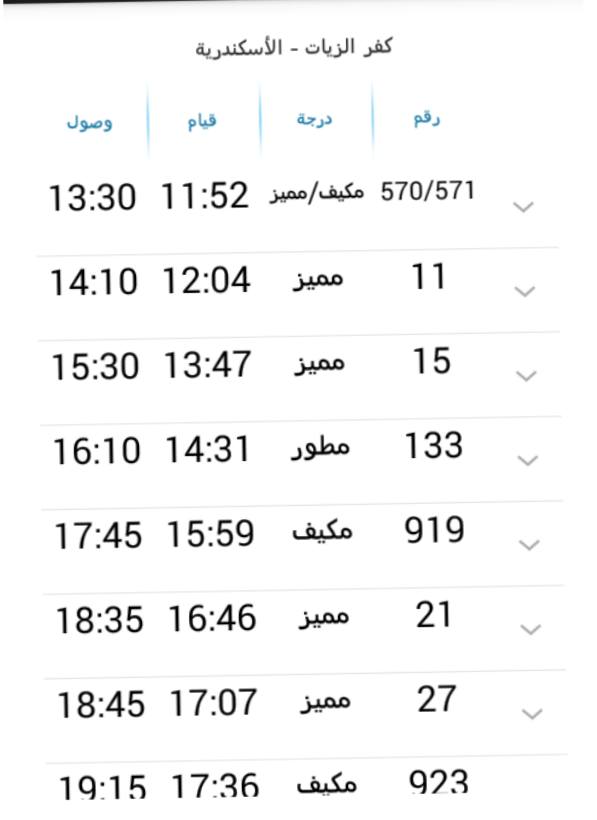
Task: Expand train 27 departing 17:07
Action: [532, 714]
